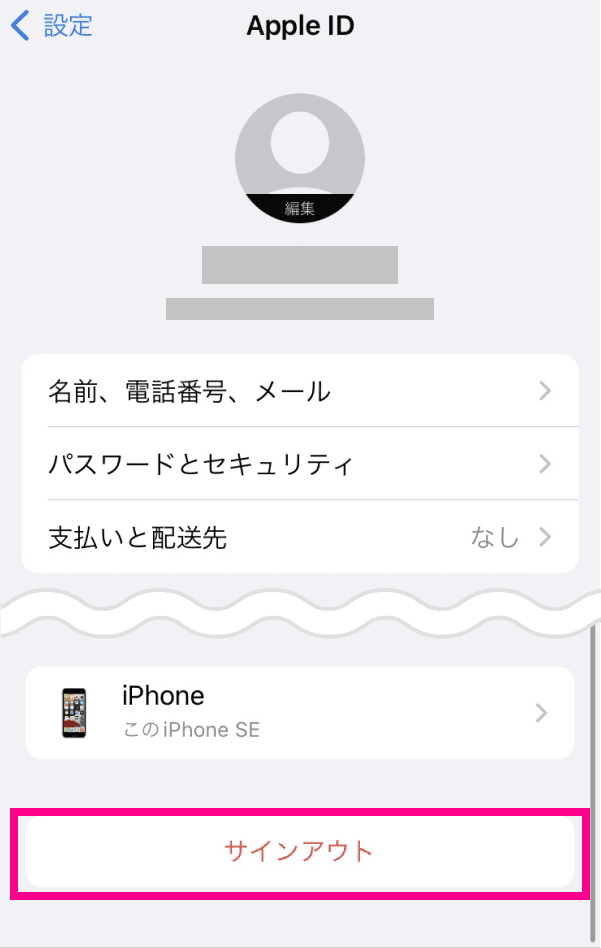Viewport: 601px width, 948px height.
Task: Go back to 設定
Action: [x=52, y=26]
